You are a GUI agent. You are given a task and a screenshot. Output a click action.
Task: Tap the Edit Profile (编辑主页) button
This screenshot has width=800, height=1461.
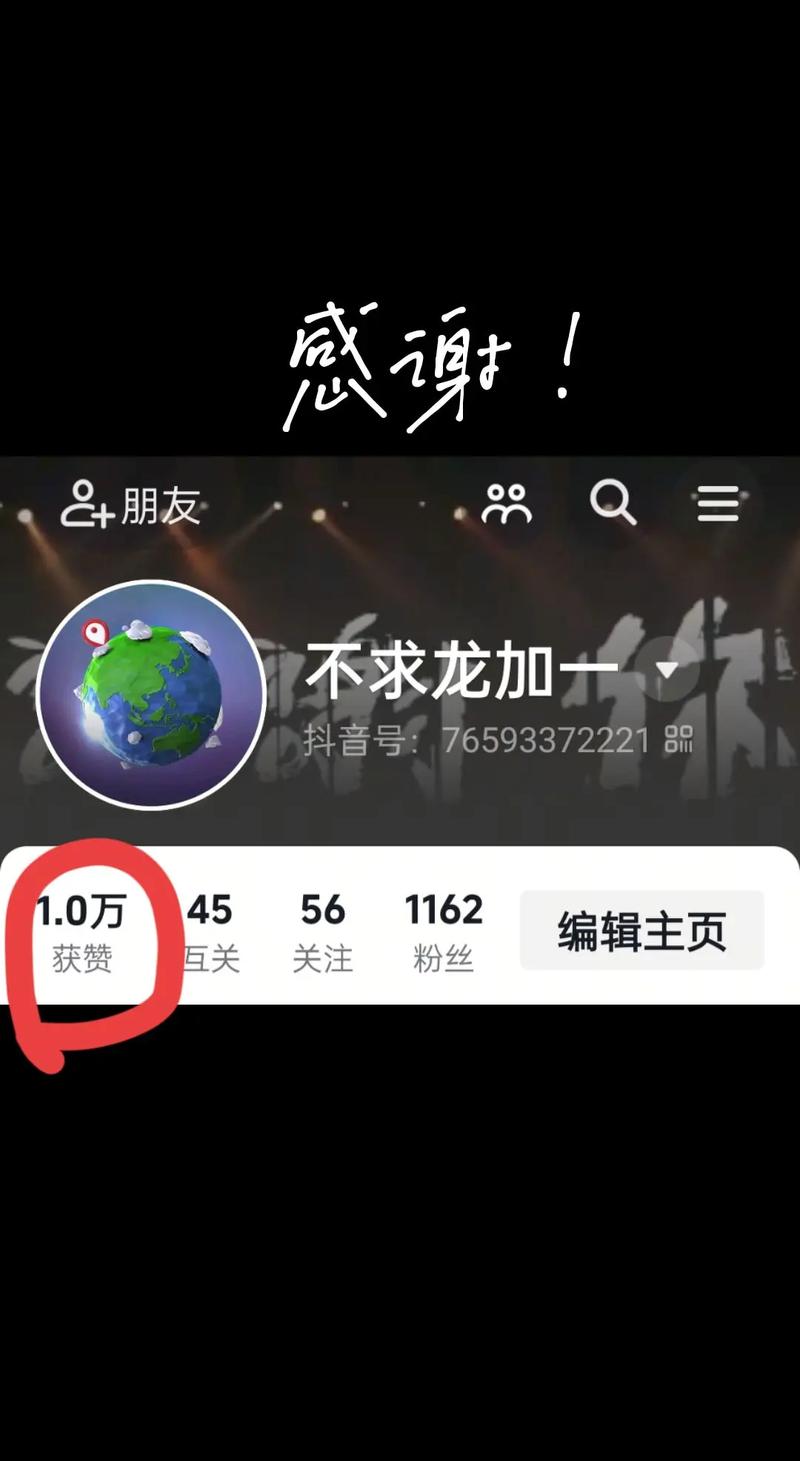[x=641, y=930]
